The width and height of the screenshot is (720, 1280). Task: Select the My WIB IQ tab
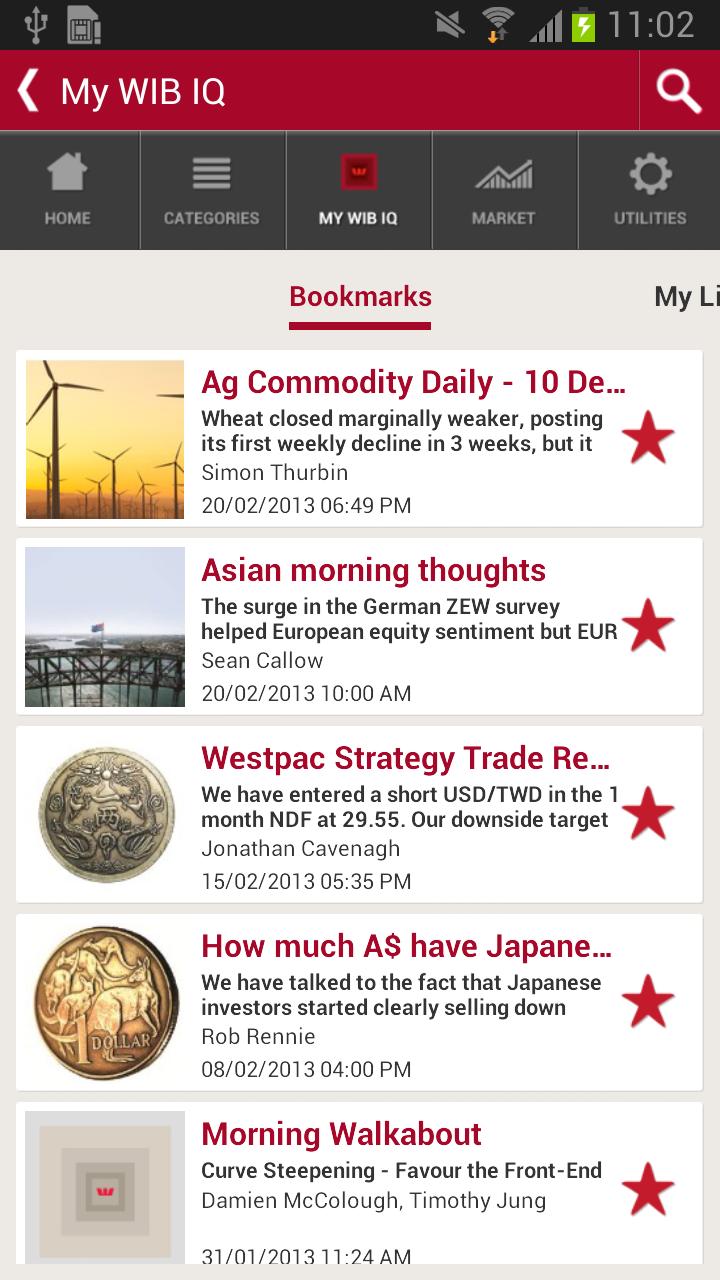tap(358, 190)
